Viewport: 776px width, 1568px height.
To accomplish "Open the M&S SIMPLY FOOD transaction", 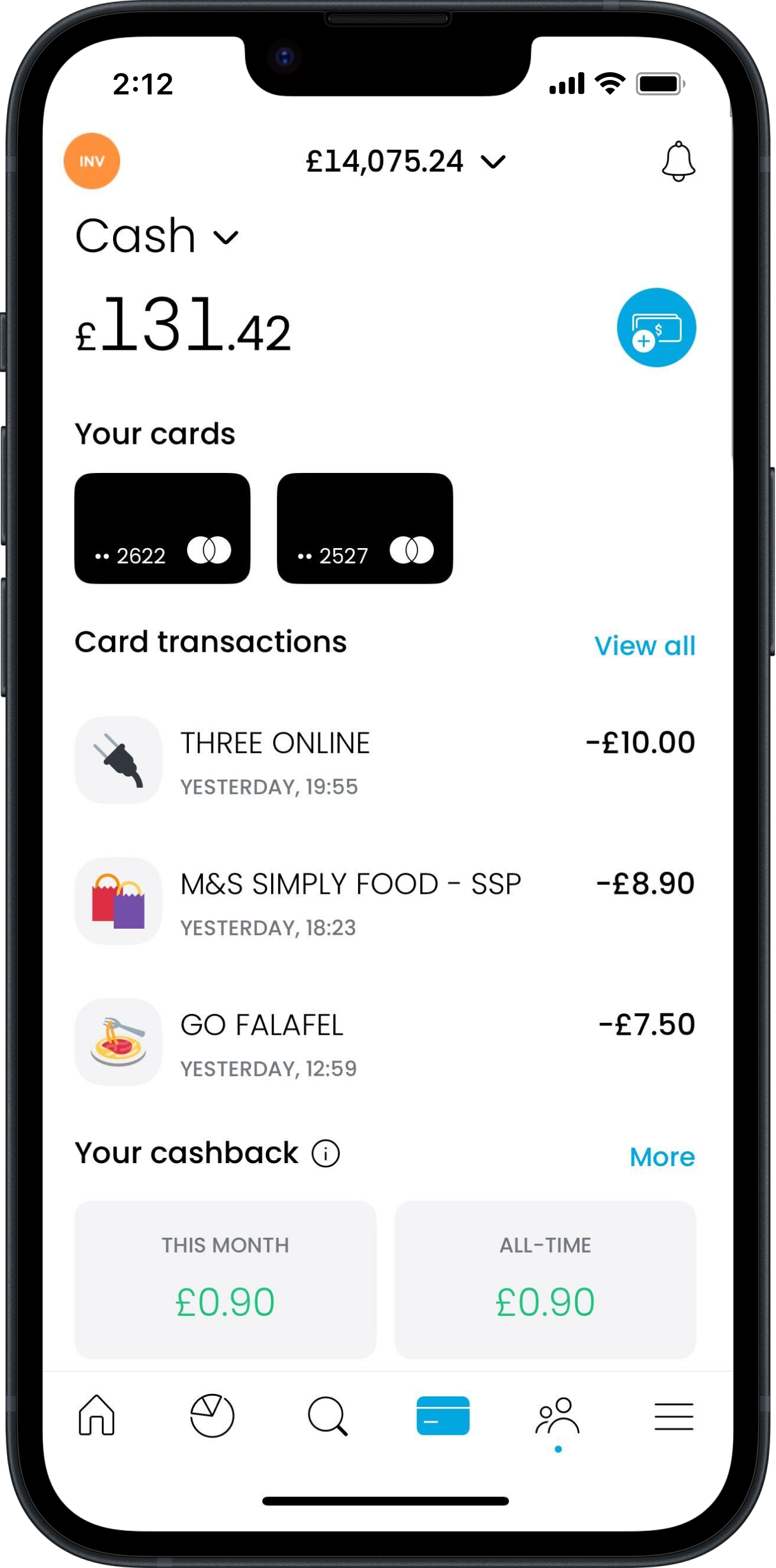I will pyautogui.click(x=385, y=901).
